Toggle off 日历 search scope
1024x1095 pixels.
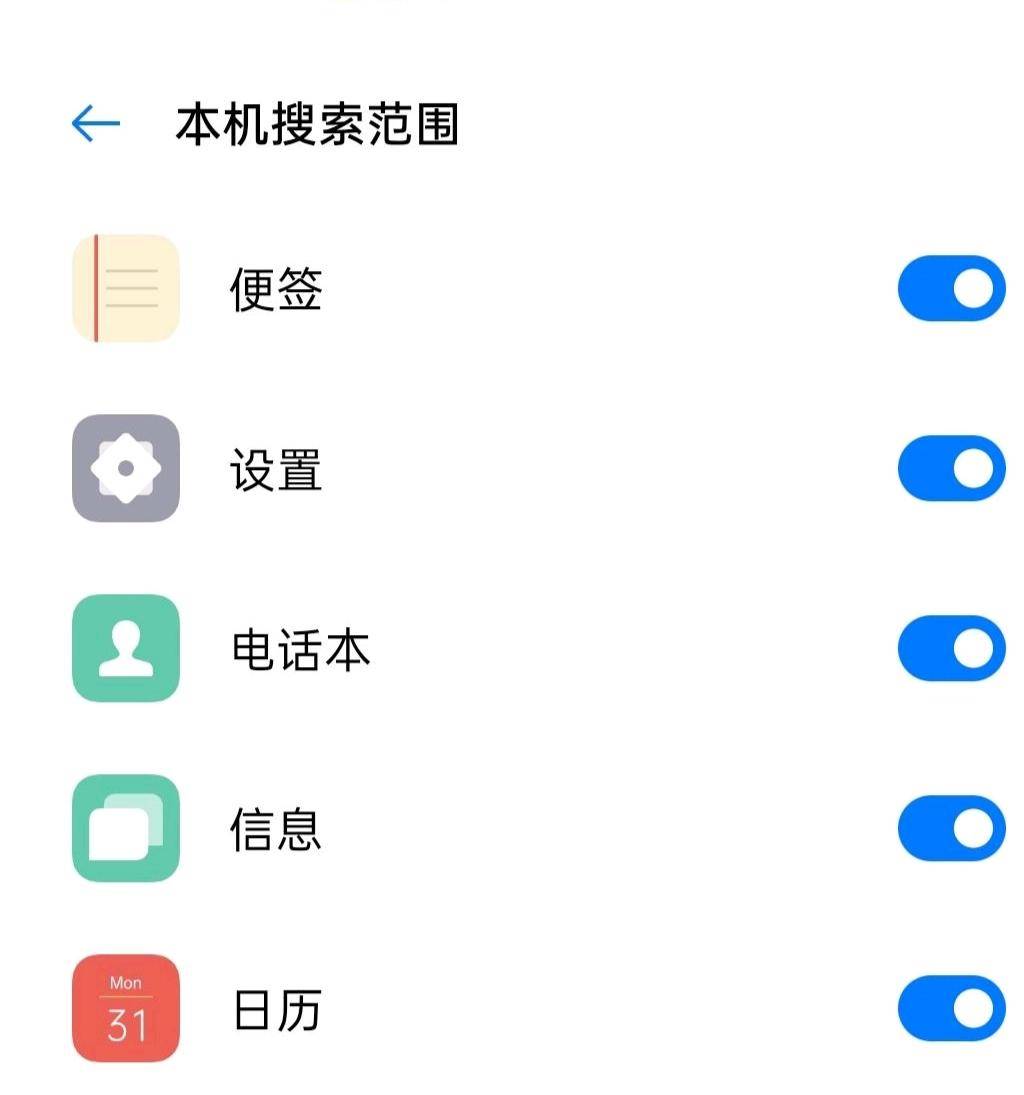click(x=950, y=1008)
